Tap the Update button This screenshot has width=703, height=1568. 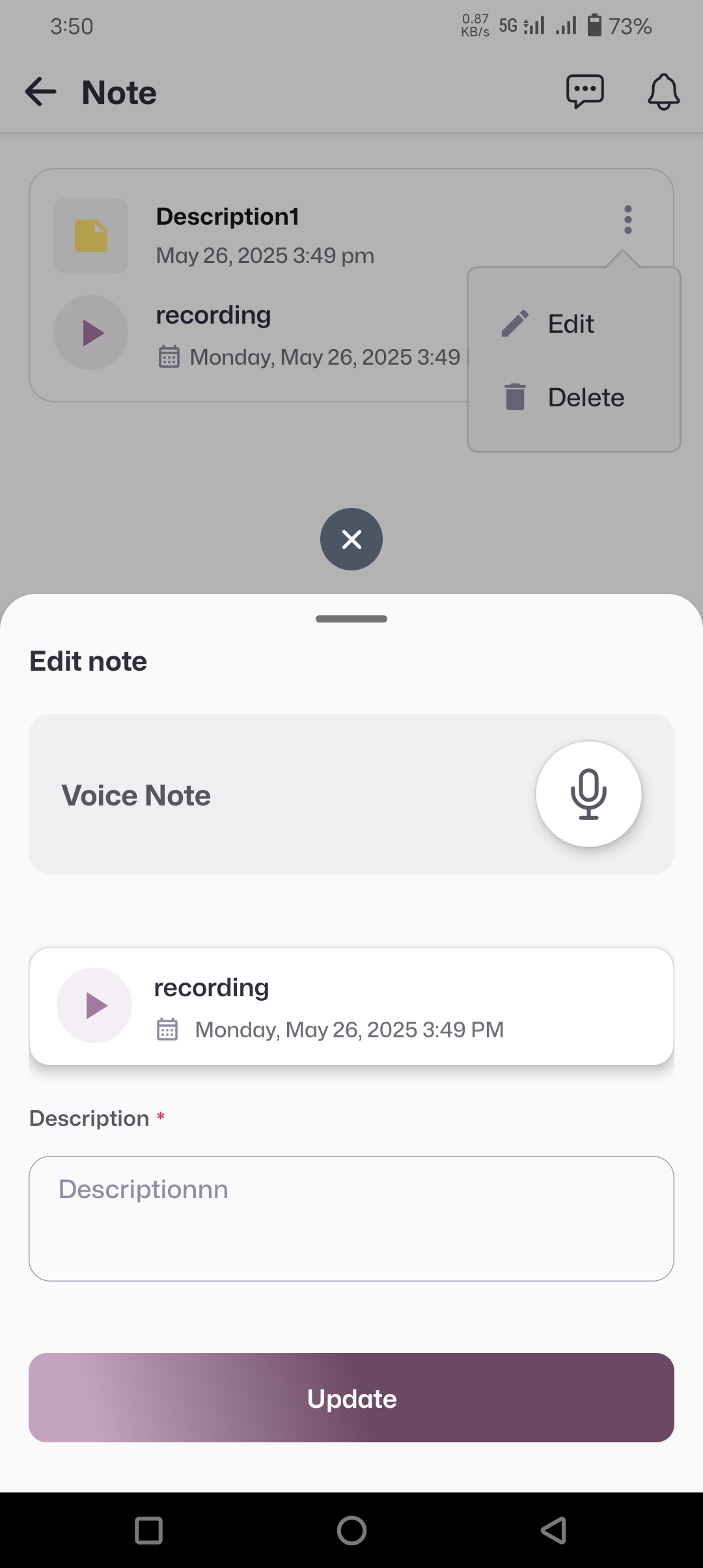pos(351,1397)
